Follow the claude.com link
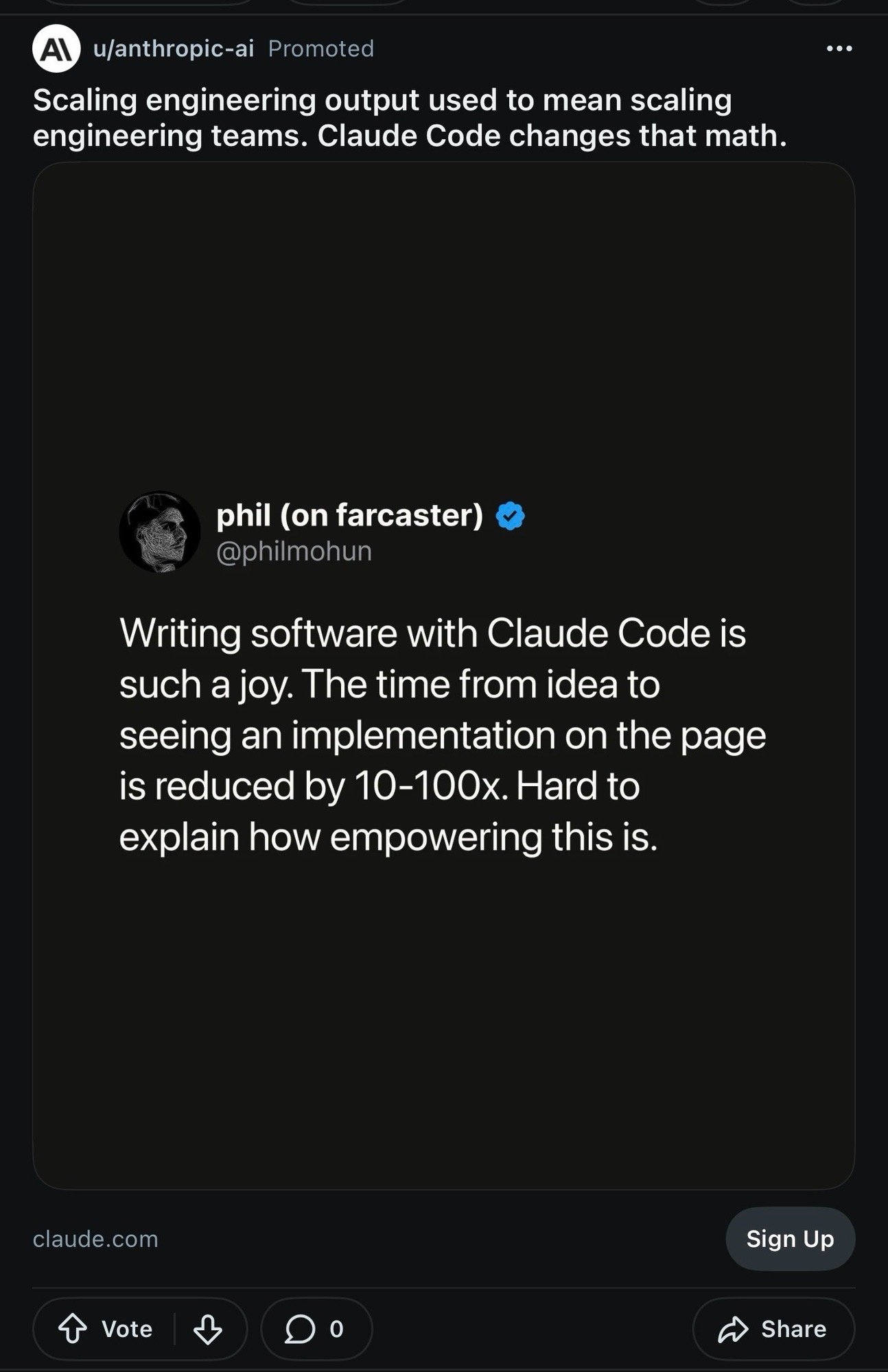Screen dimensions: 888x1372 tap(95, 1239)
